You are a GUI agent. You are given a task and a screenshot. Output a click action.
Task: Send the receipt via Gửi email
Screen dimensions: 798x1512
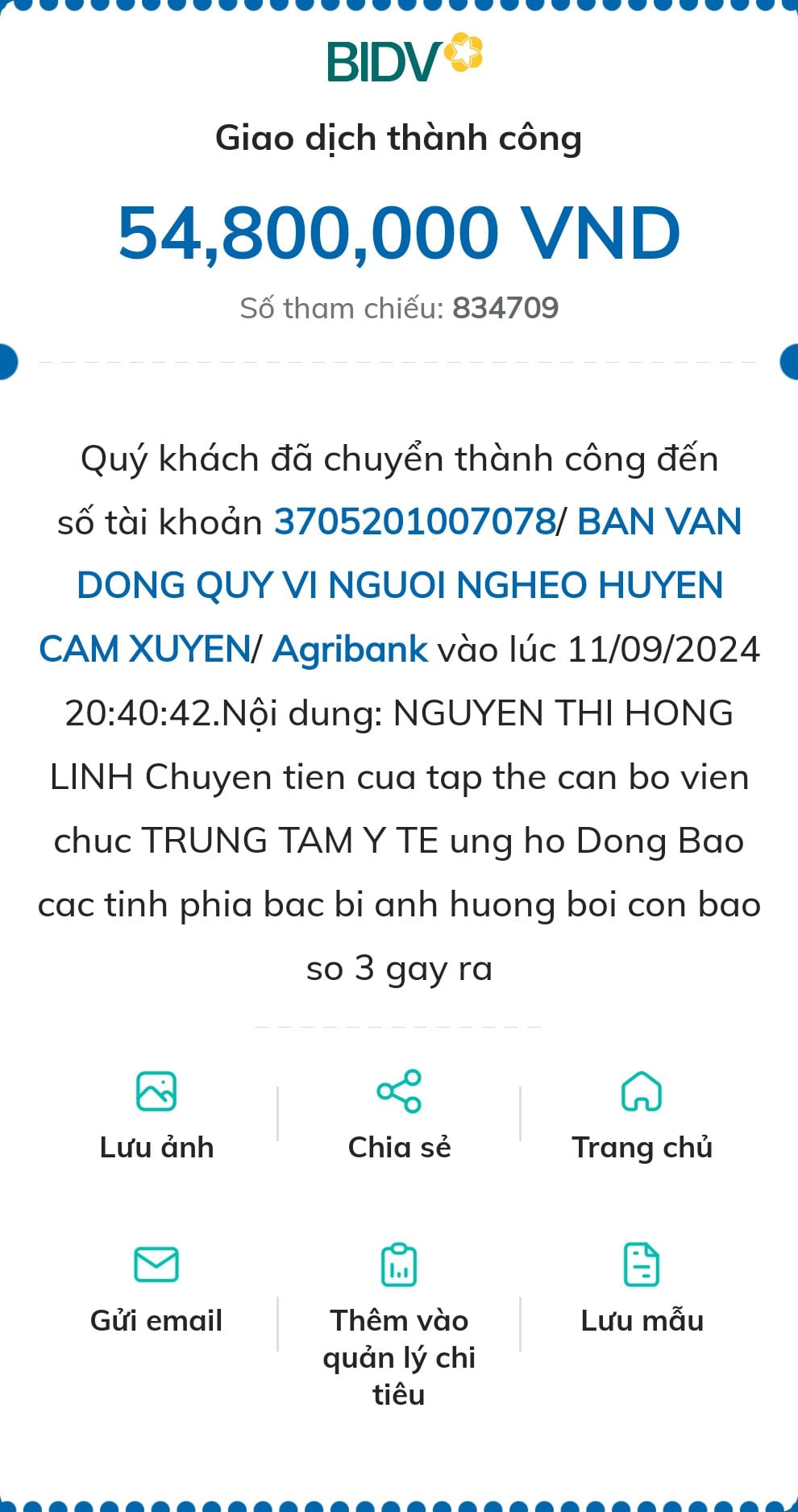click(x=156, y=1288)
